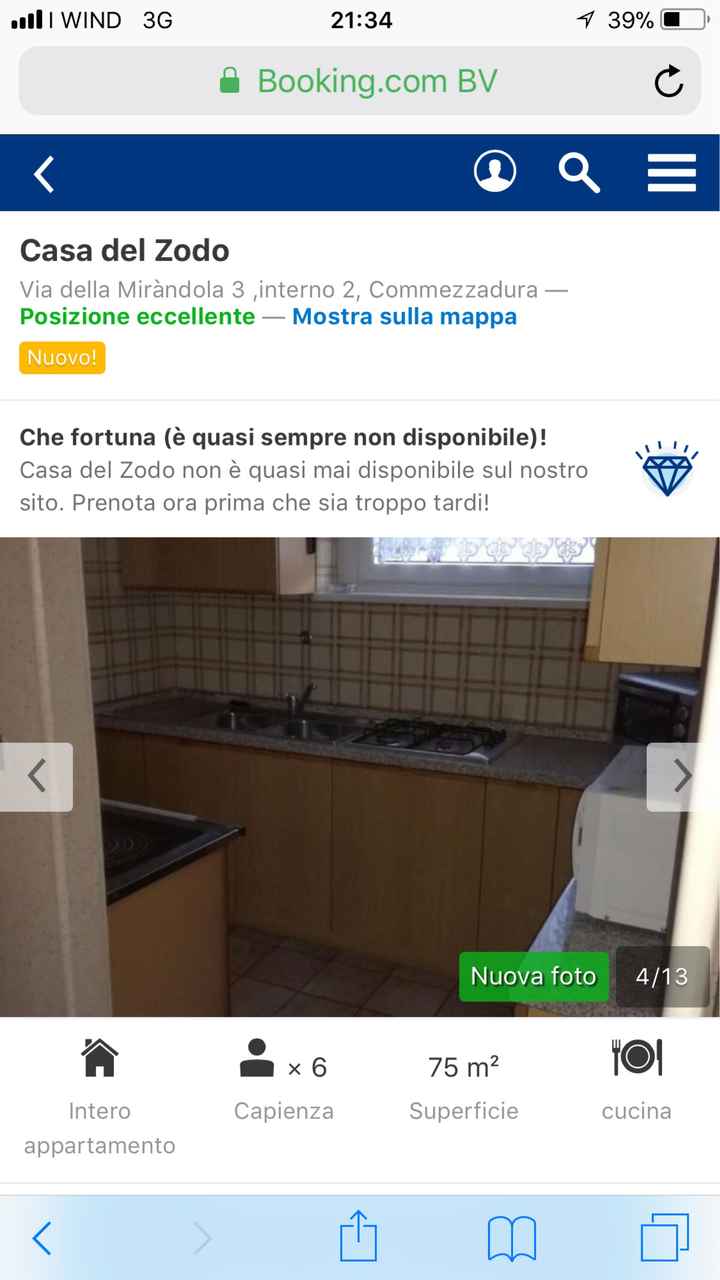This screenshot has width=720, height=1280.
Task: Tap the green Nuova foto button
Action: click(533, 976)
